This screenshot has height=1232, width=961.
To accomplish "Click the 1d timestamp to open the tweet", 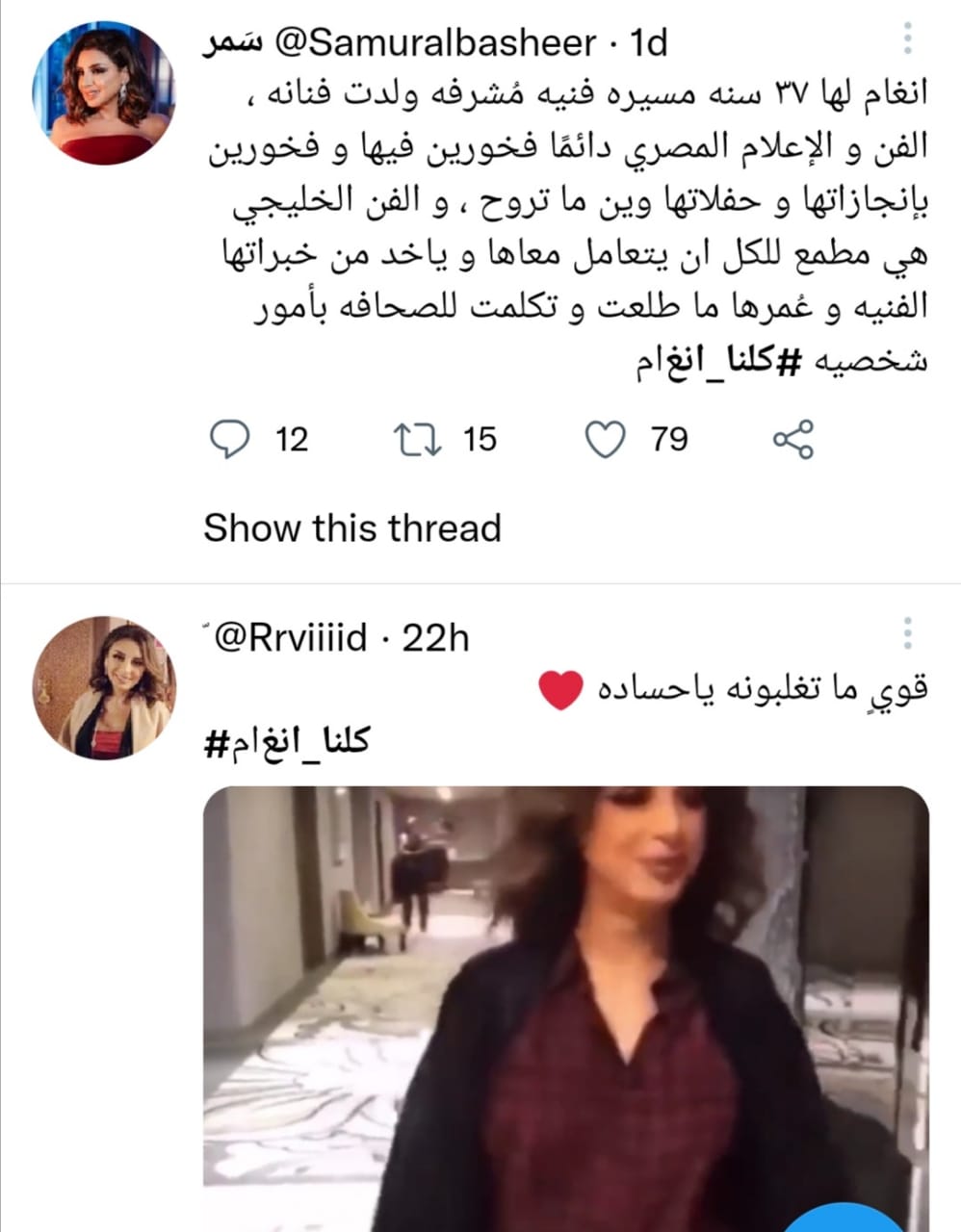I will coord(647,40).
